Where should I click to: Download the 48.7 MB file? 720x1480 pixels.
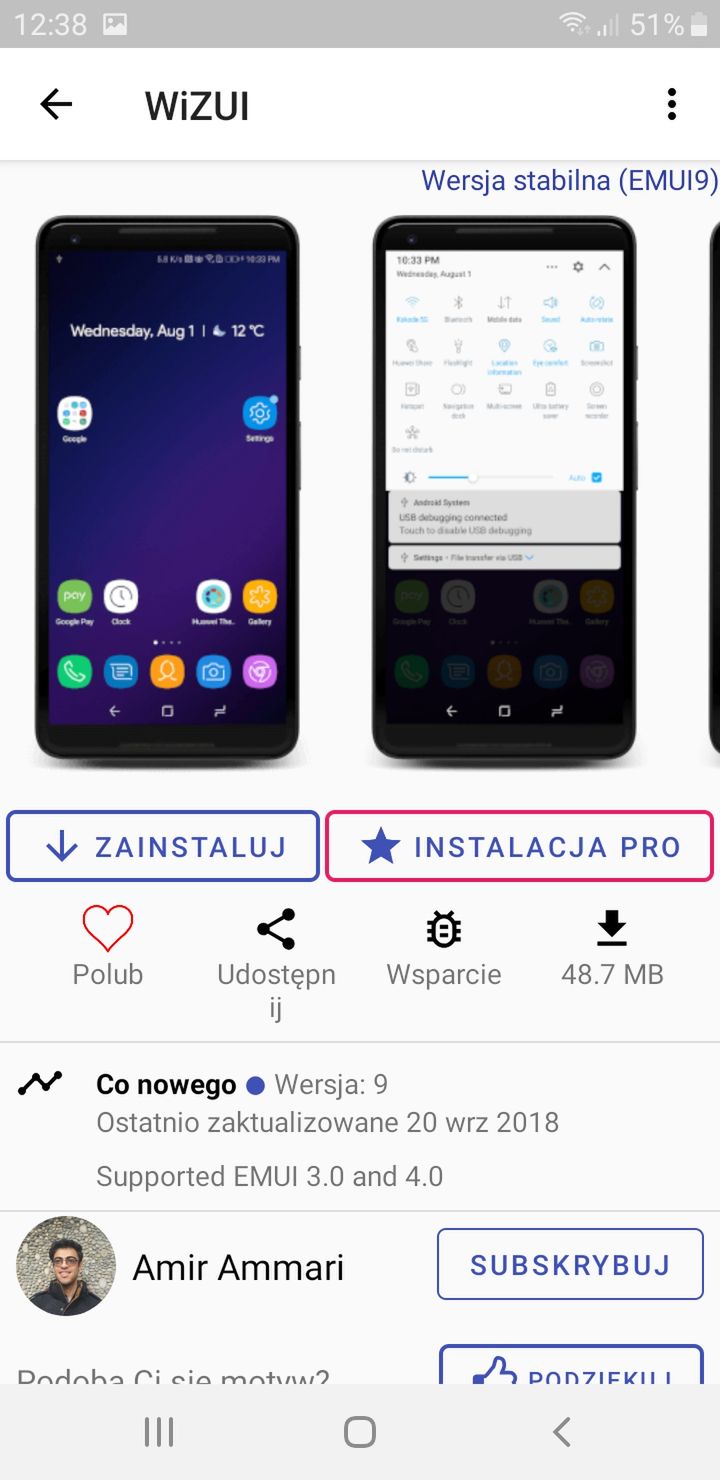tap(612, 948)
